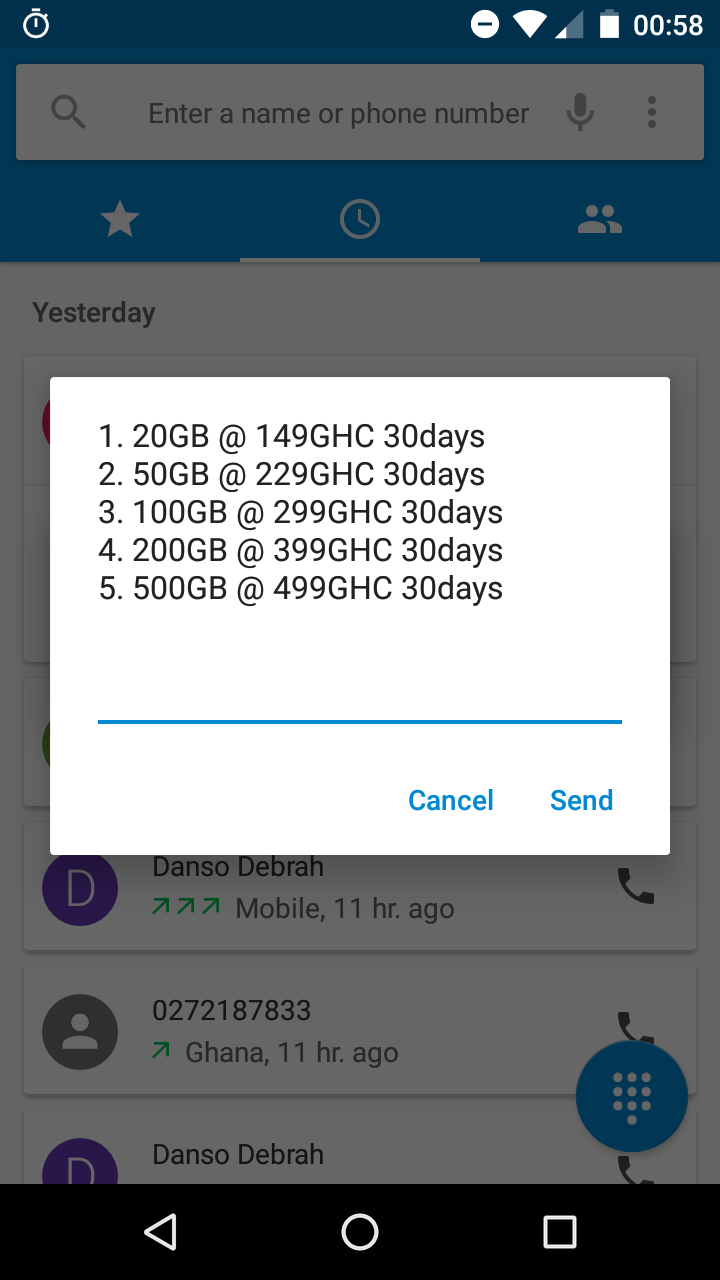Go back using the system back button
The width and height of the screenshot is (720, 1280).
pyautogui.click(x=160, y=1232)
